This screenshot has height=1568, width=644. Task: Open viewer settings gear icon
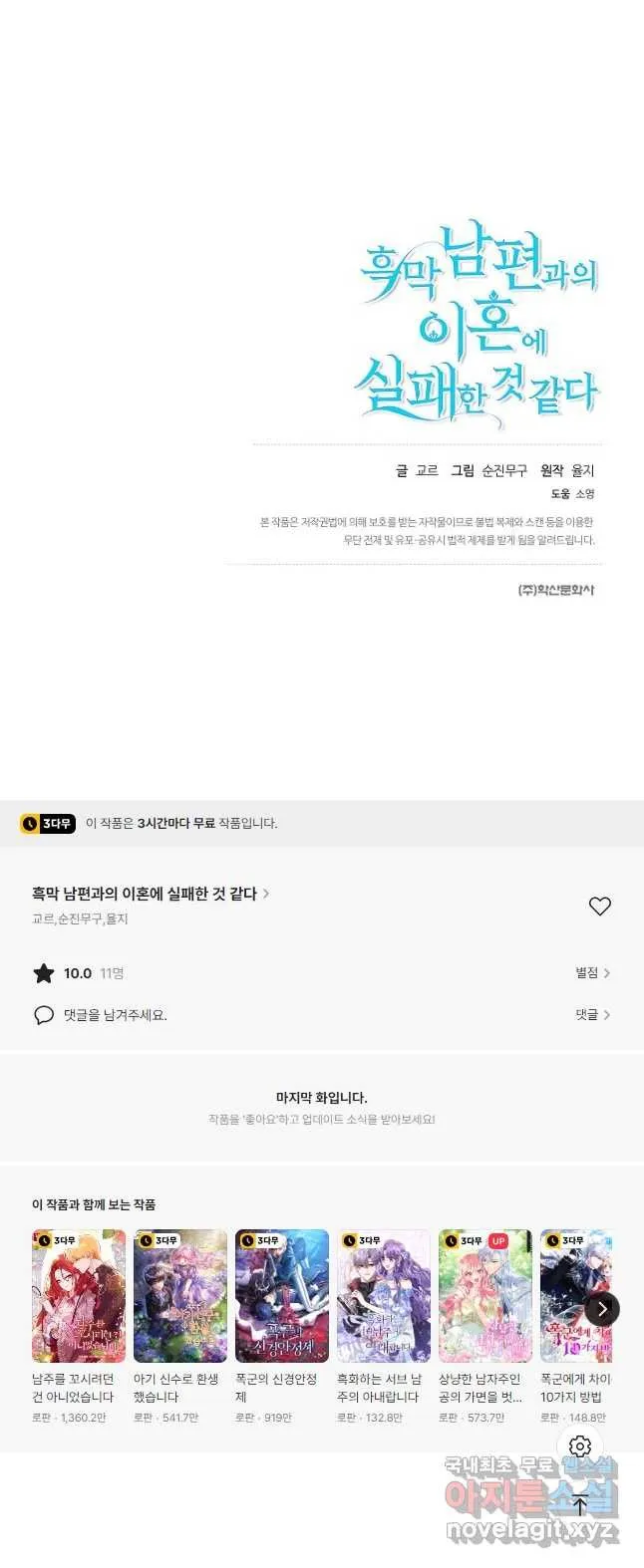click(580, 1445)
